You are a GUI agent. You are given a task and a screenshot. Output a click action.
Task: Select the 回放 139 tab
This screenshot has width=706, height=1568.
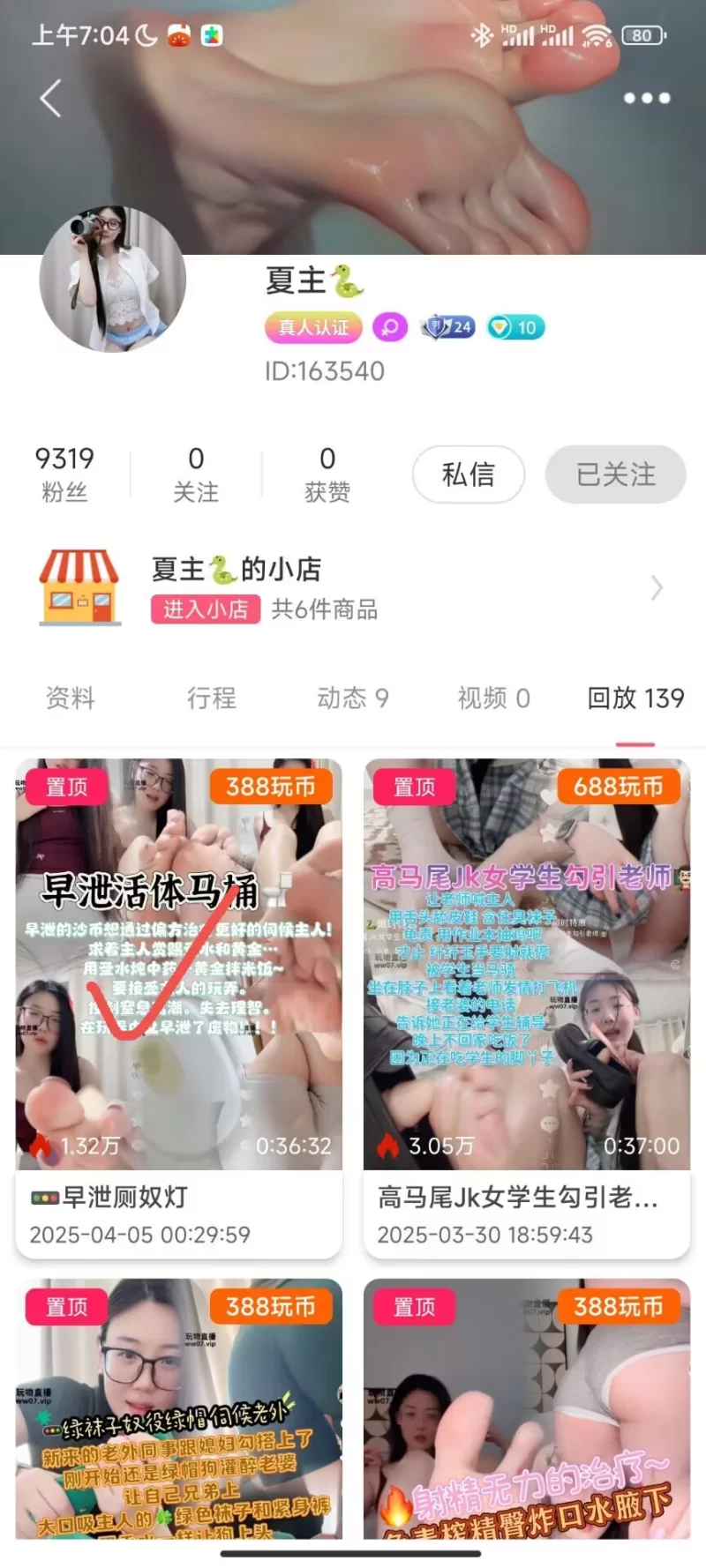(x=635, y=698)
